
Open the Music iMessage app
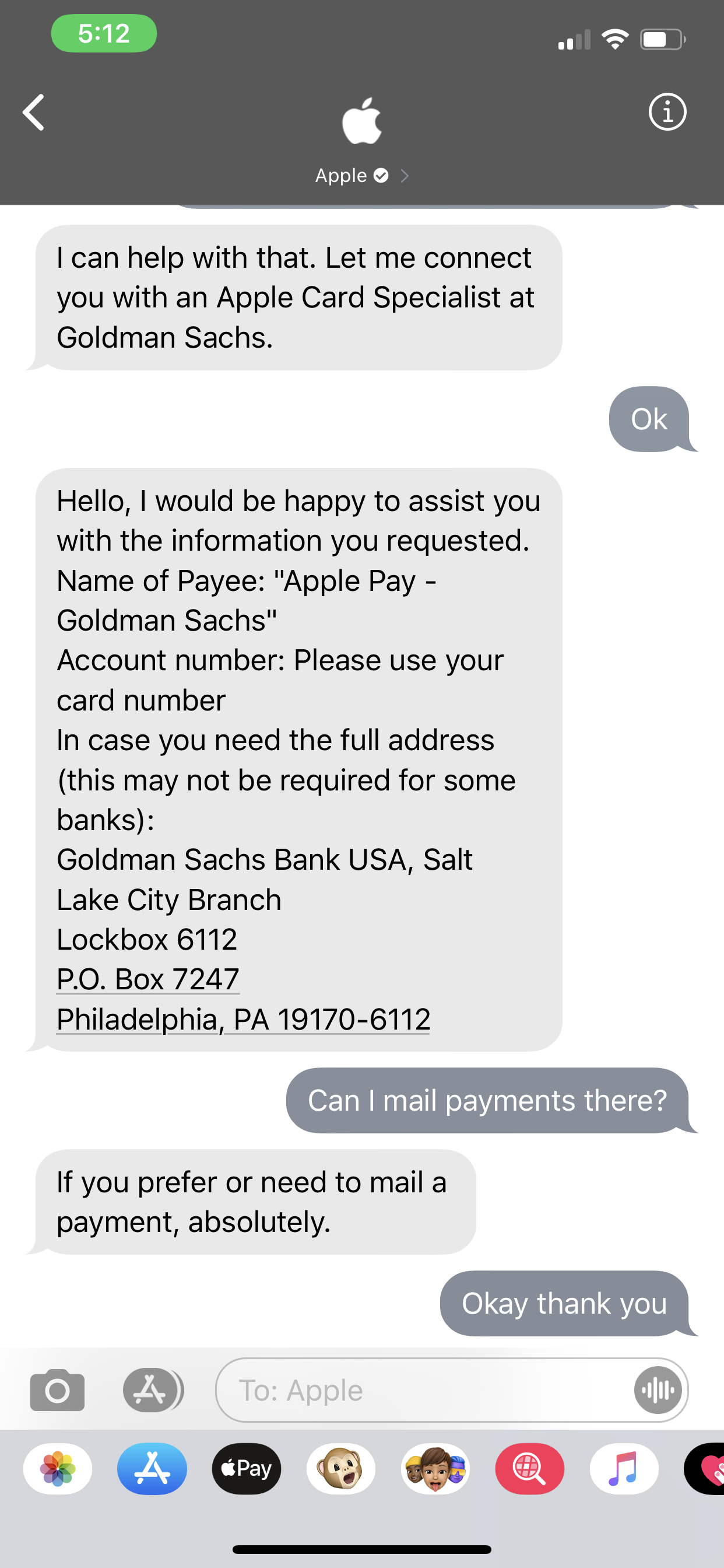(x=624, y=1469)
